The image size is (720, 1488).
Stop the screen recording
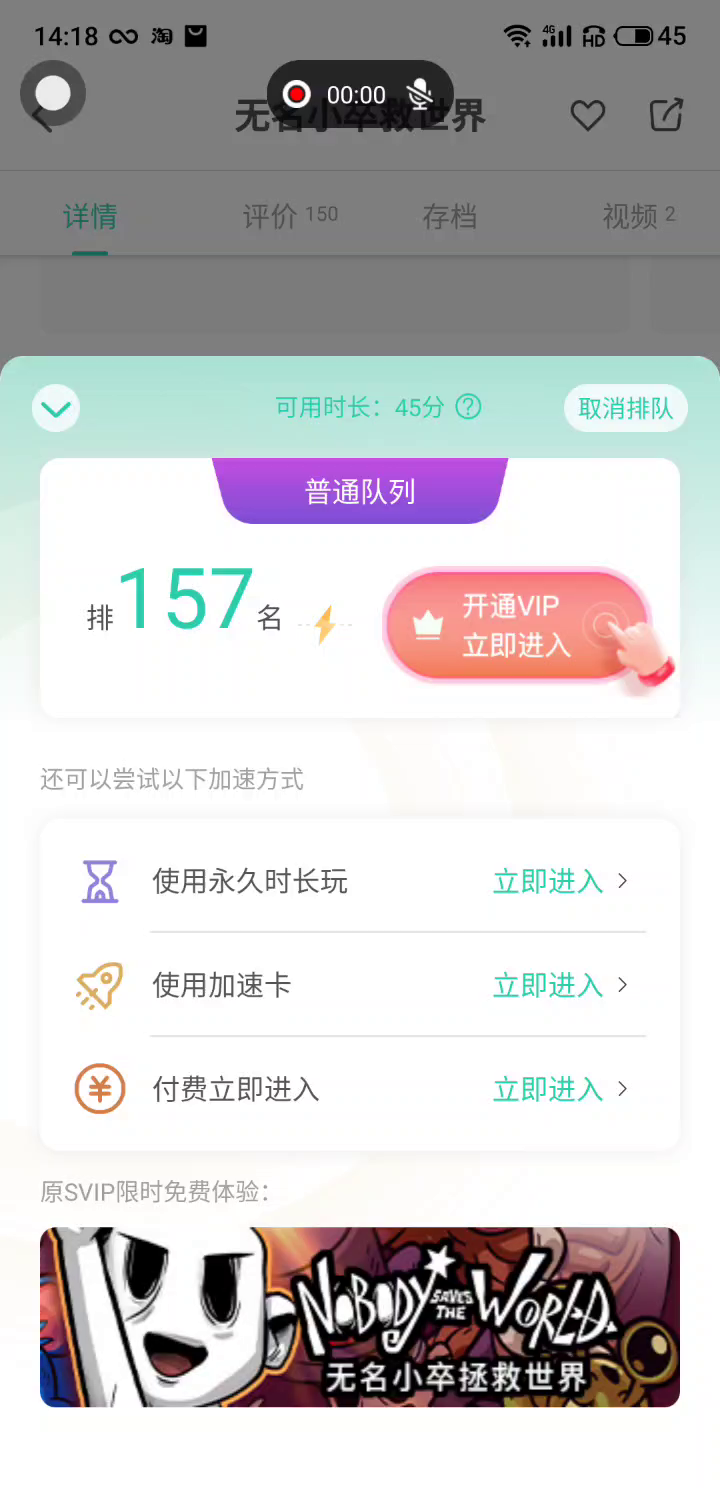point(297,95)
